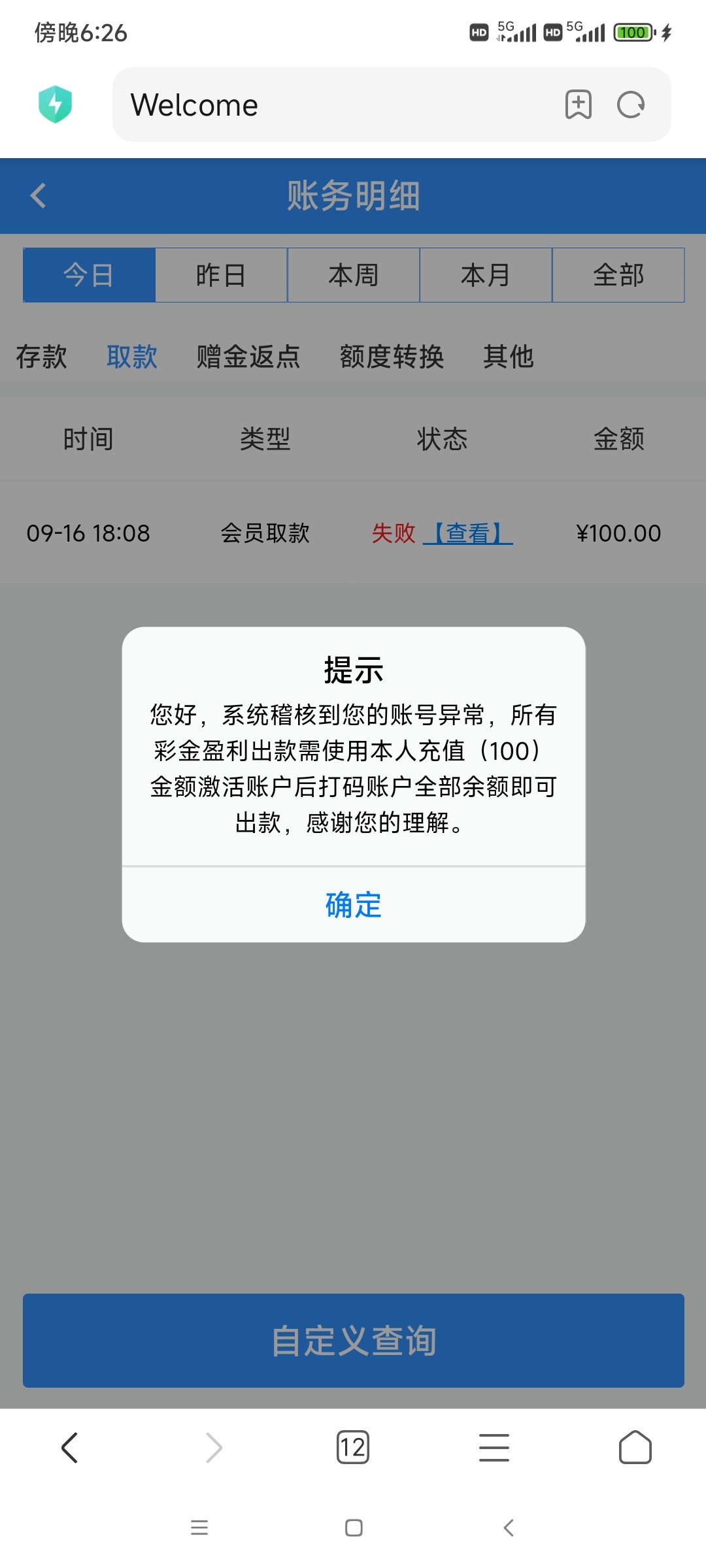Screen dimensions: 706x1568
Task: Open the 存款 category
Action: (x=42, y=356)
